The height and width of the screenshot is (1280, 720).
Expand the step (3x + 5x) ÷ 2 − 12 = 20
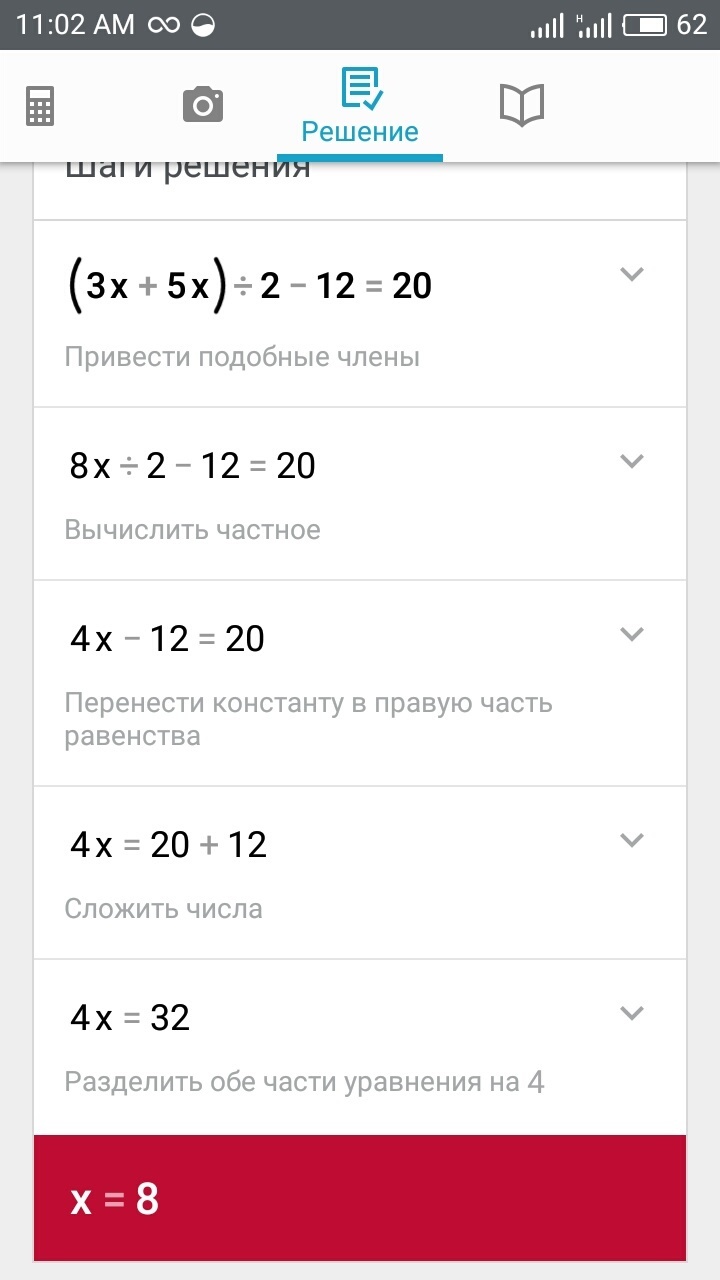click(631, 275)
